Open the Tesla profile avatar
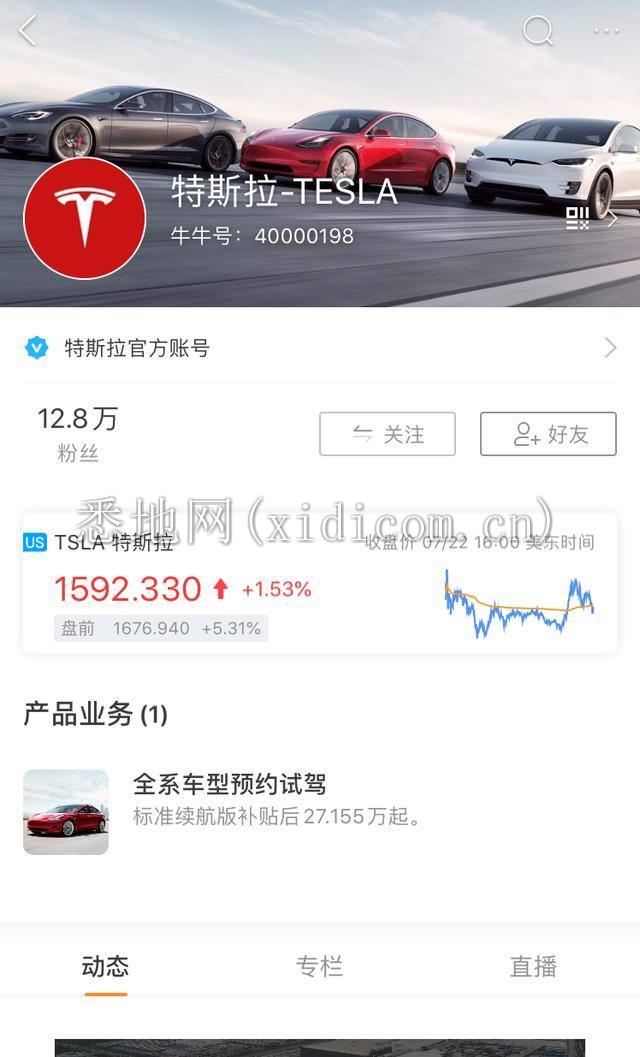Image resolution: width=640 pixels, height=1057 pixels. pyautogui.click(x=84, y=219)
